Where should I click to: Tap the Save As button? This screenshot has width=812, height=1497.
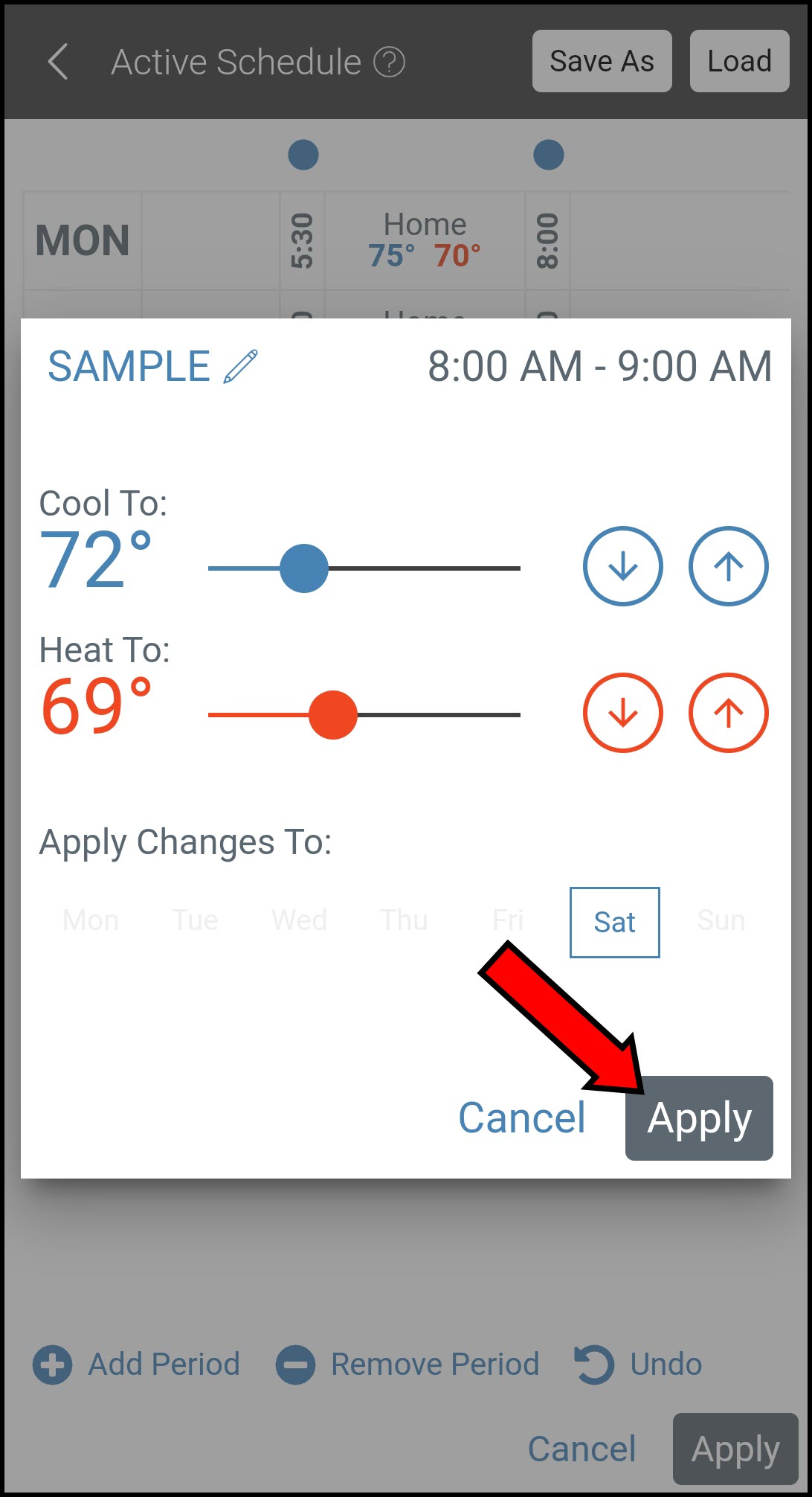click(x=602, y=62)
